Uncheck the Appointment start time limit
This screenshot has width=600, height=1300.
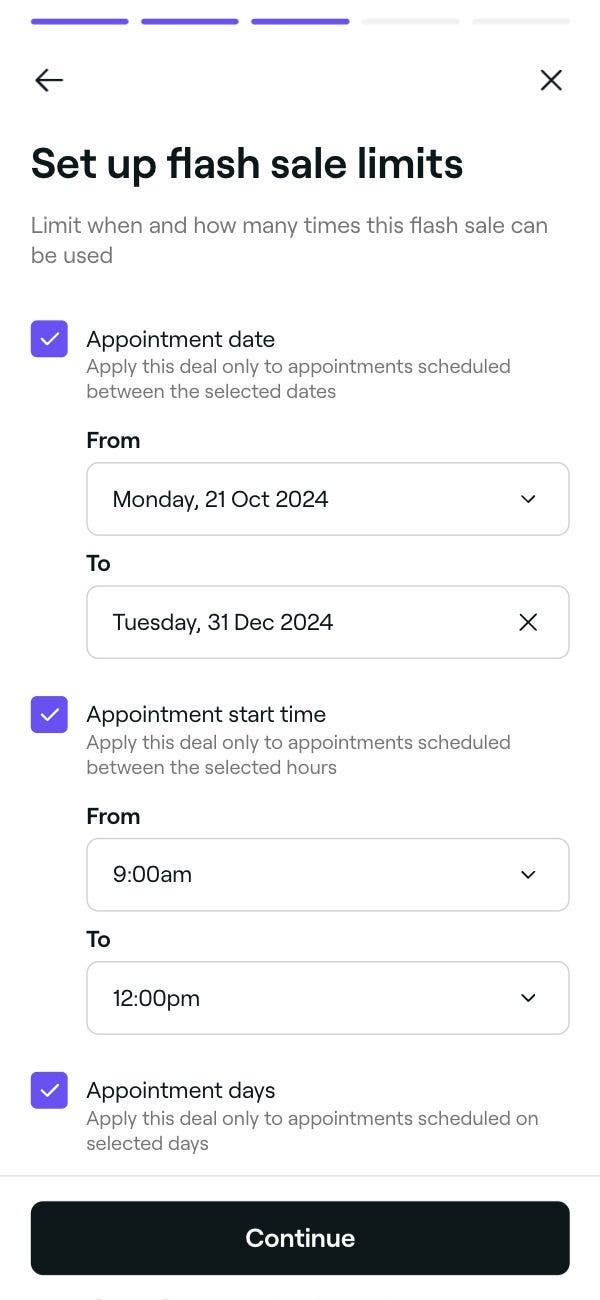click(x=49, y=714)
